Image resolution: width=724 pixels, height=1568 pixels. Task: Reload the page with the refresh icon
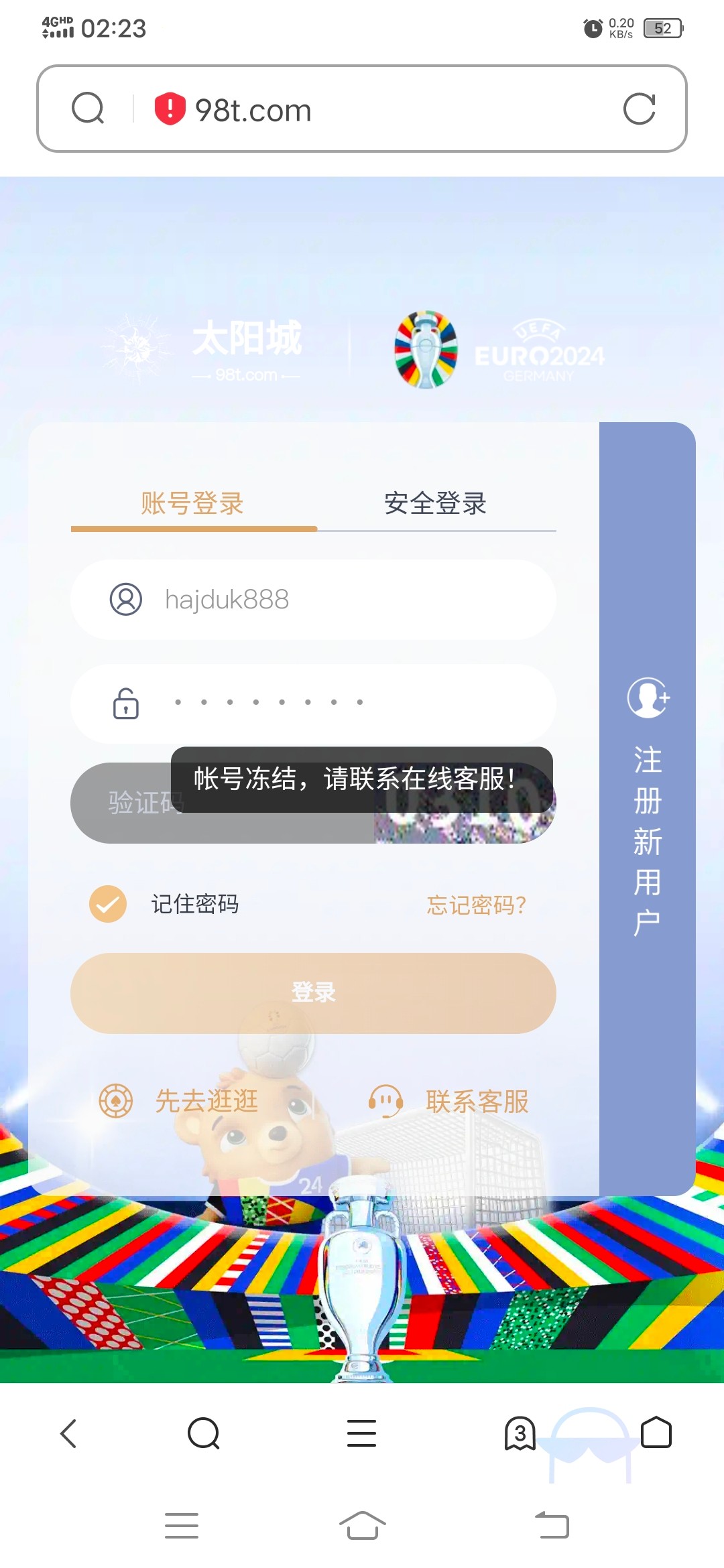pyautogui.click(x=639, y=109)
